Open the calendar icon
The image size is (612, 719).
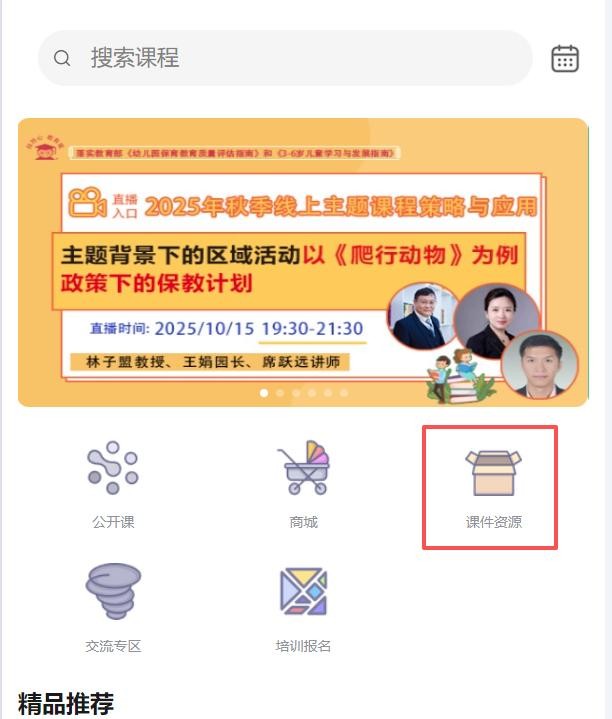tap(565, 58)
